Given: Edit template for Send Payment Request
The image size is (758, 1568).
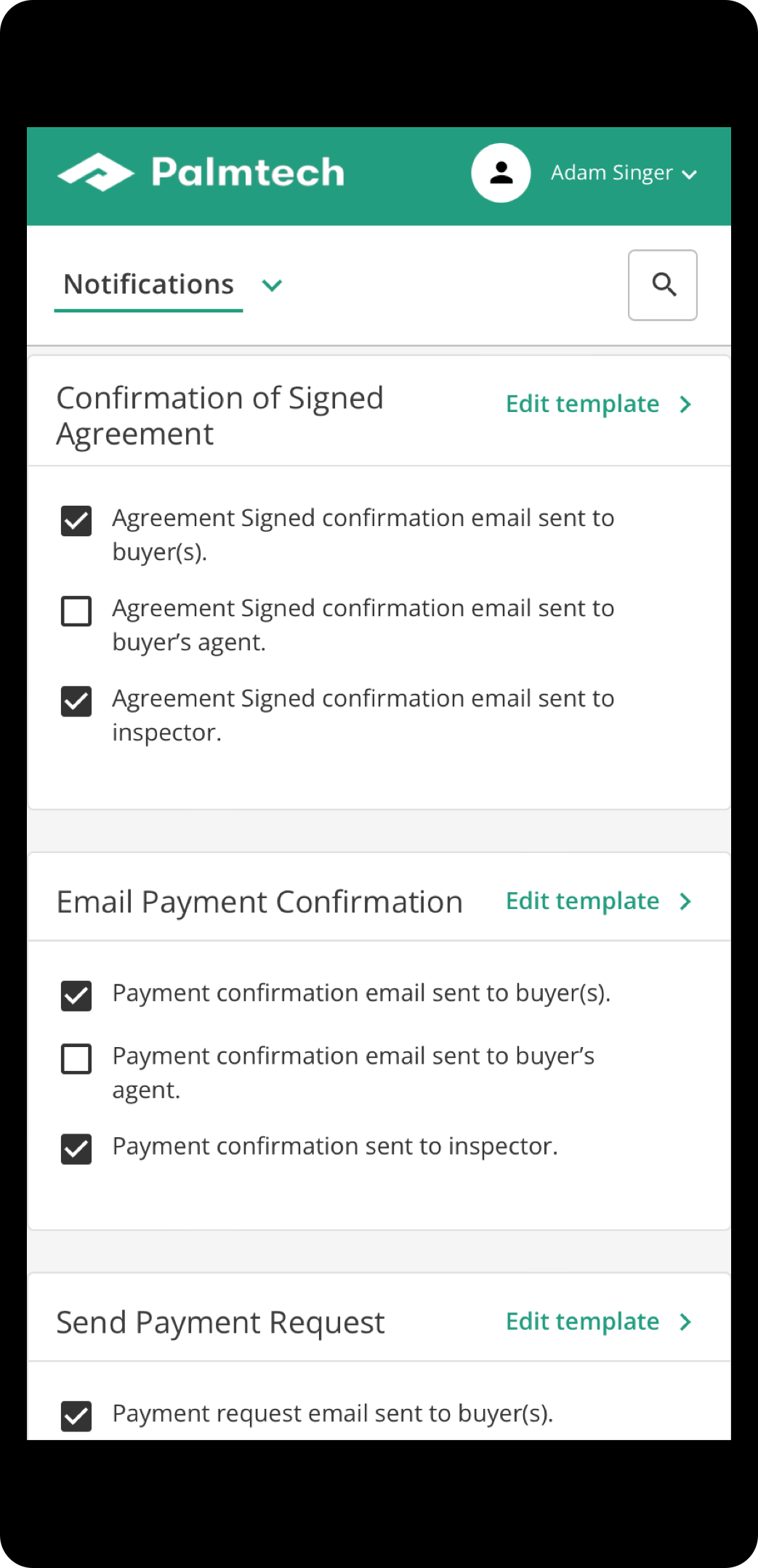Looking at the screenshot, I should [598, 1322].
